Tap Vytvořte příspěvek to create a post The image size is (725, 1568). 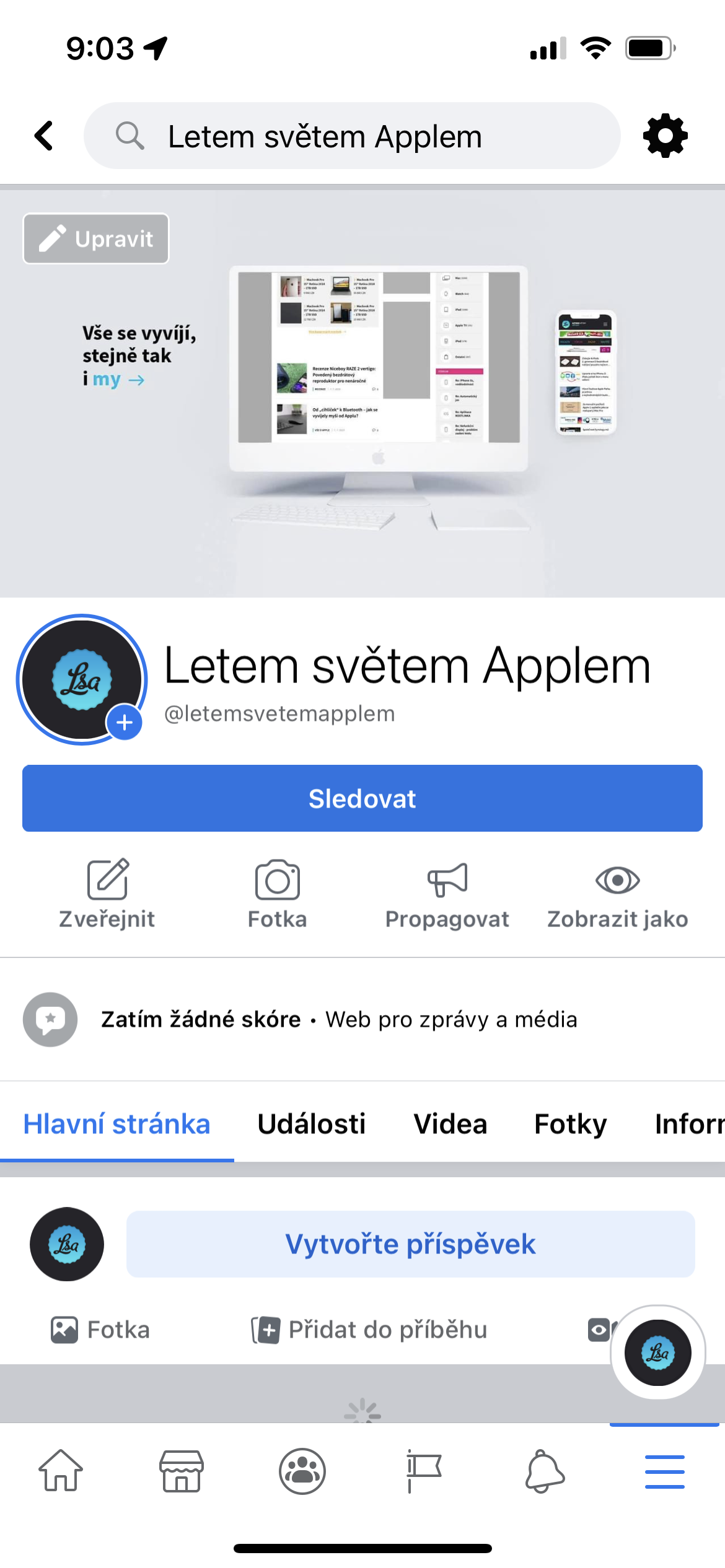[x=410, y=1244]
